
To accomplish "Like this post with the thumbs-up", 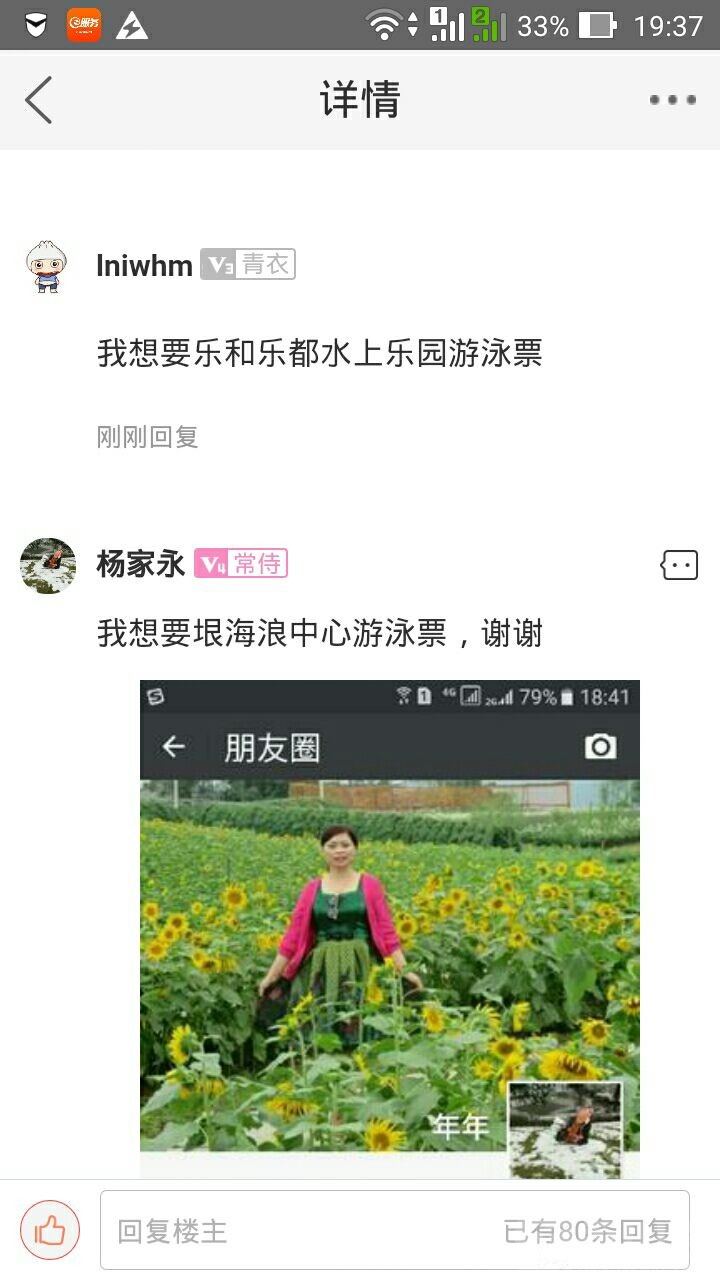I will click(49, 1230).
